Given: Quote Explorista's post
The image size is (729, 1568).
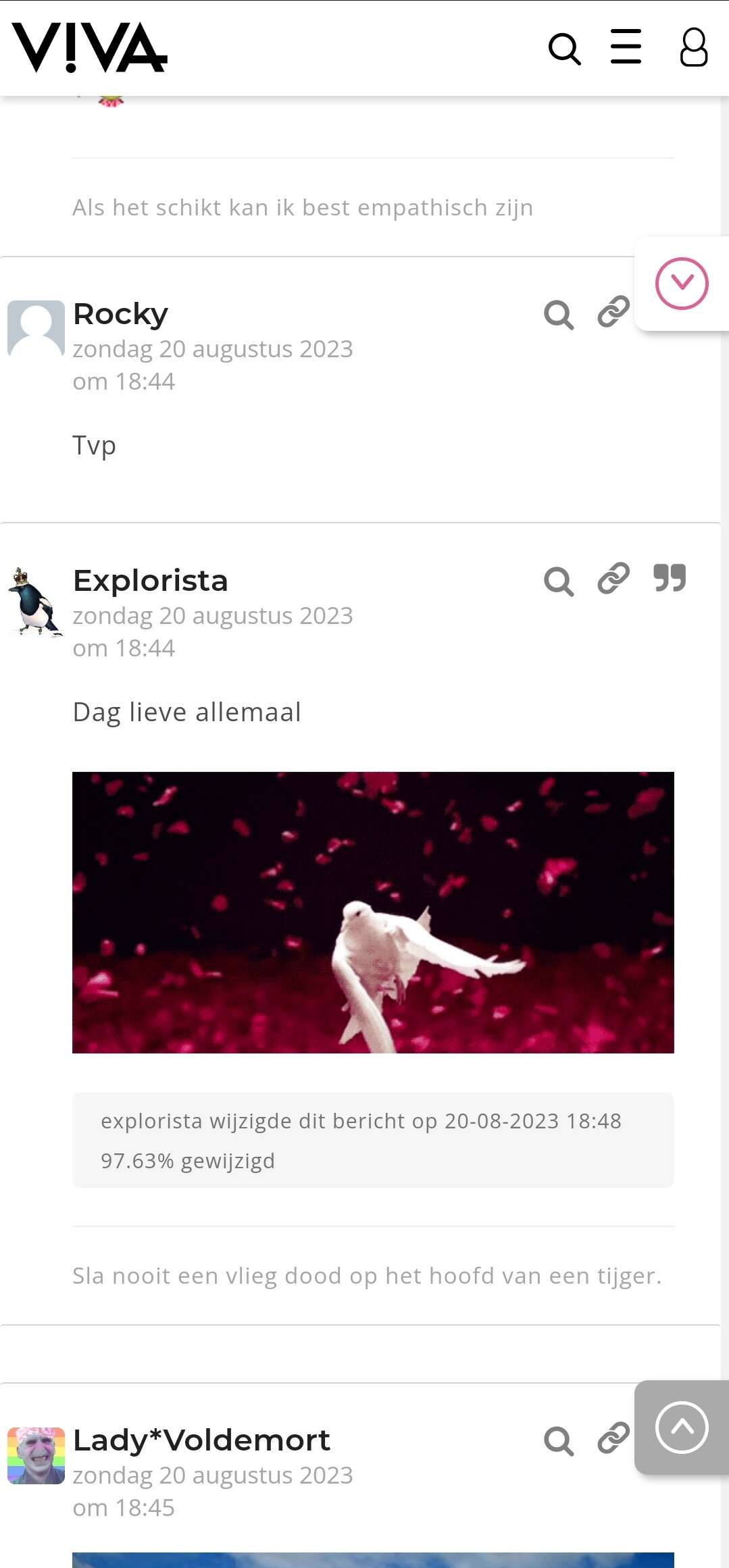Looking at the screenshot, I should click(x=670, y=578).
